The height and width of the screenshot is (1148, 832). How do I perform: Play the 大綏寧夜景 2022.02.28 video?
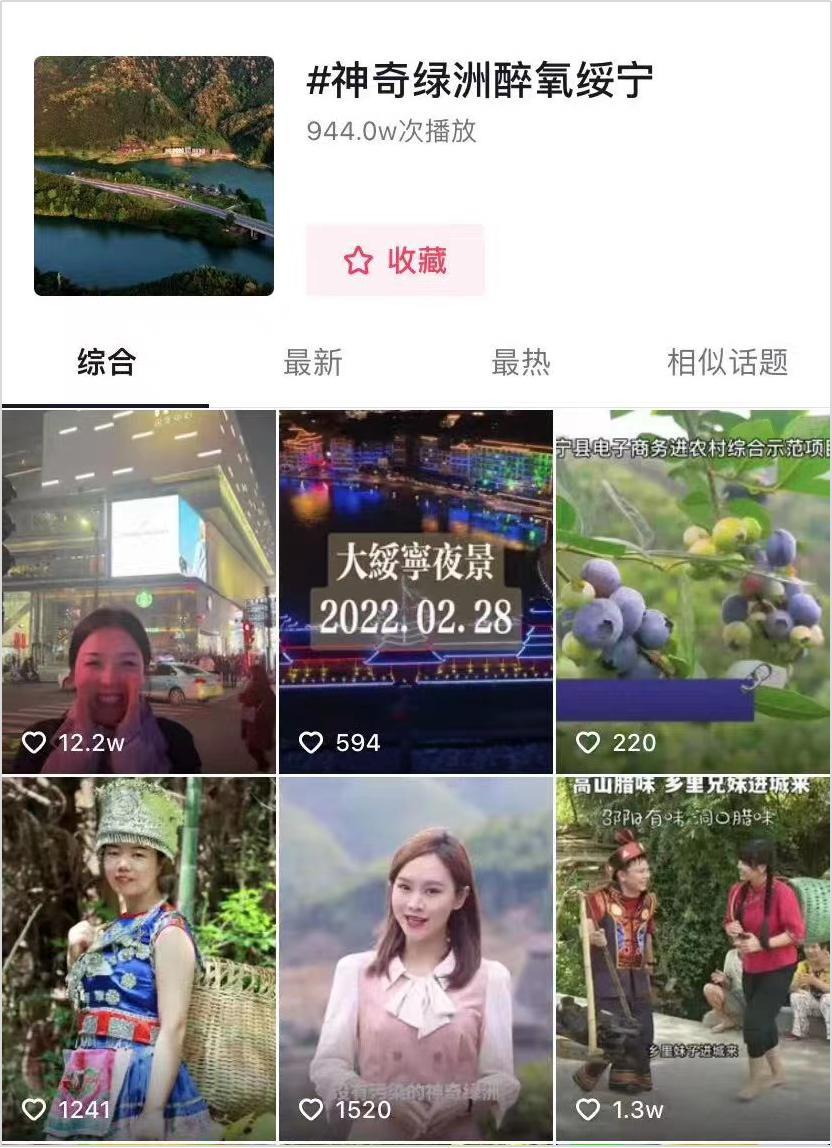pyautogui.click(x=415, y=590)
